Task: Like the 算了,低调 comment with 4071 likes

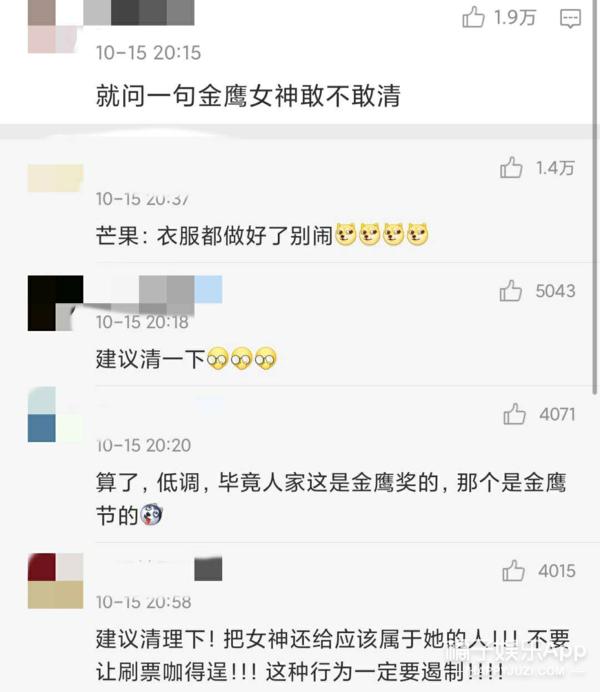Action: pyautogui.click(x=514, y=413)
